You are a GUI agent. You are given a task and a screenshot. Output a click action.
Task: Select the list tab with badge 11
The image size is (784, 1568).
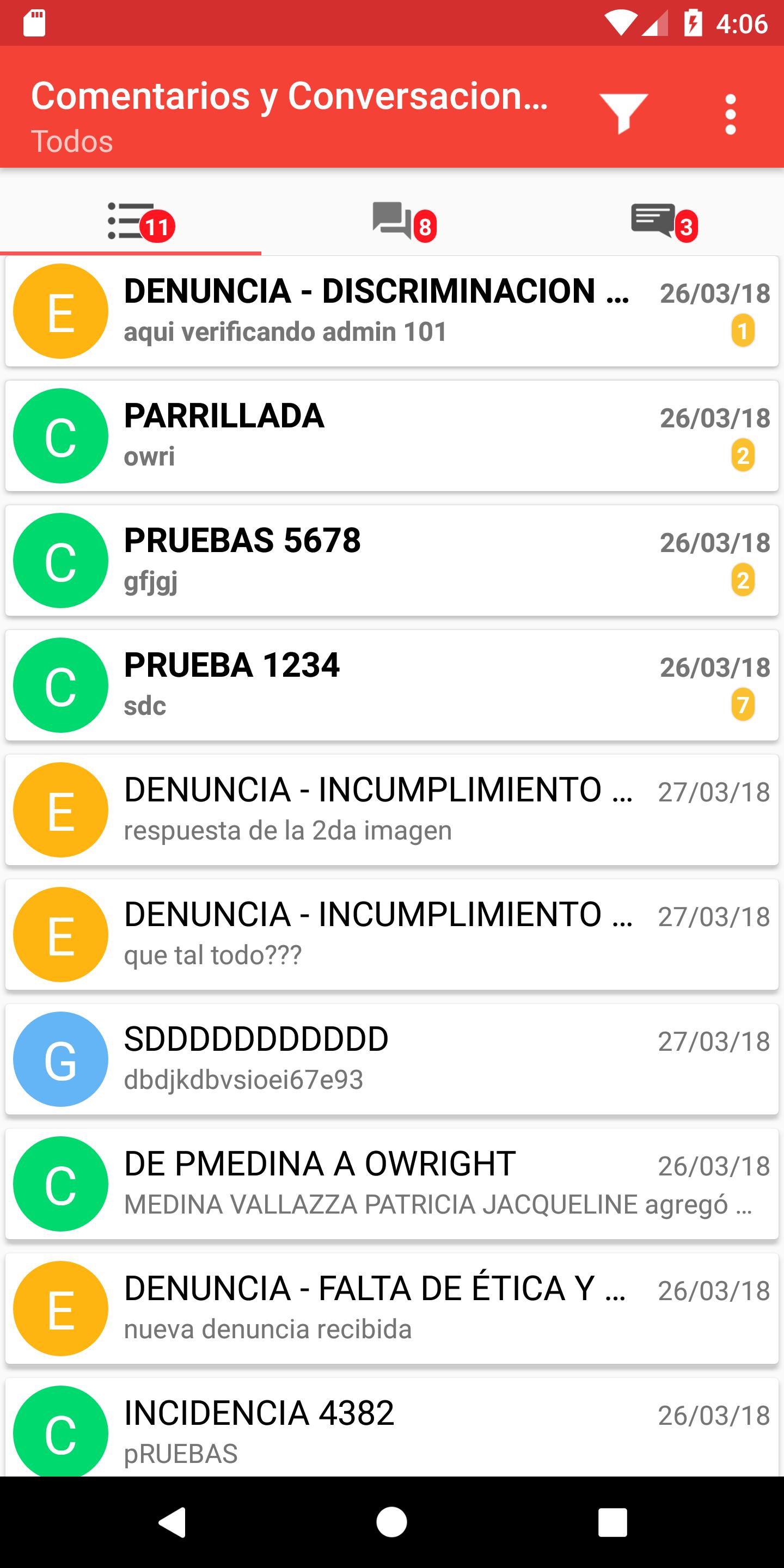tap(131, 222)
